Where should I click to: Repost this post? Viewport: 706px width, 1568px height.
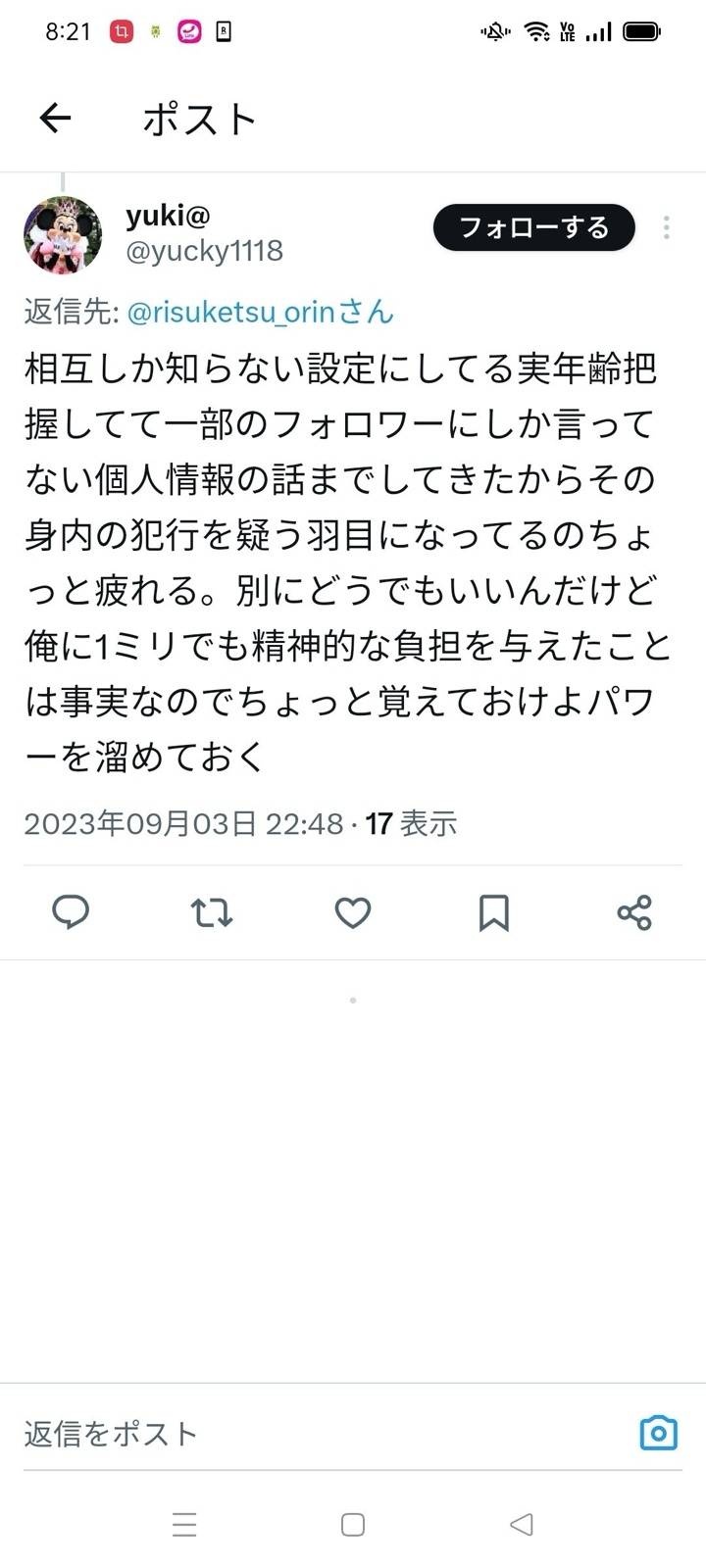[211, 912]
